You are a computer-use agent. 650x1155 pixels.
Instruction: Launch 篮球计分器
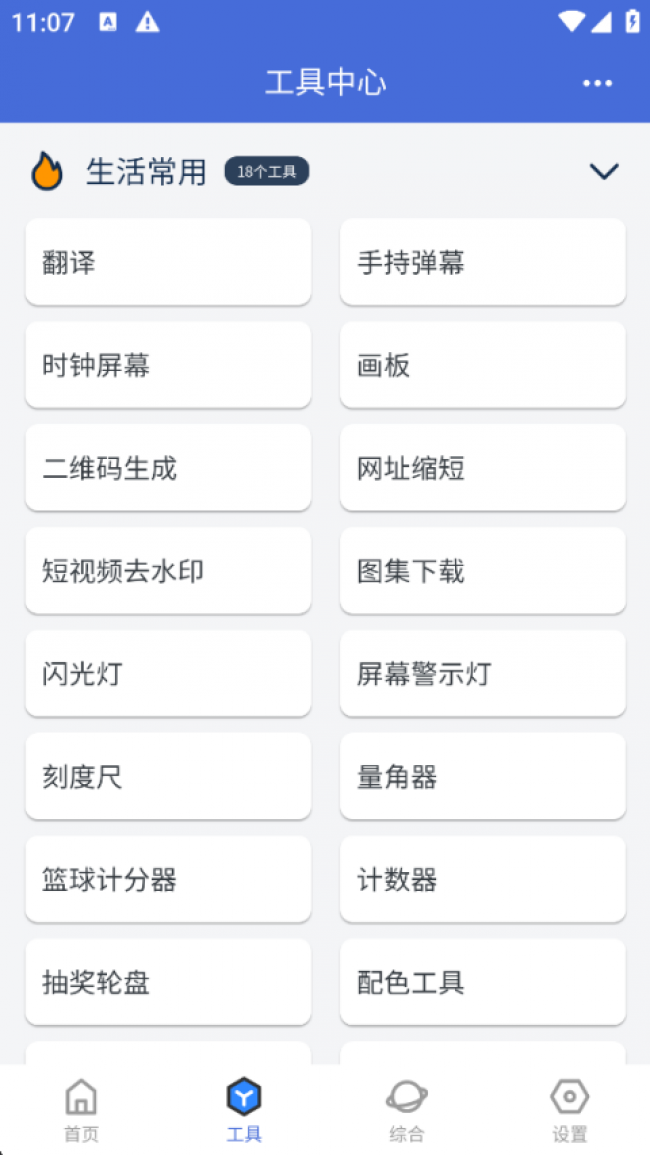coord(168,880)
